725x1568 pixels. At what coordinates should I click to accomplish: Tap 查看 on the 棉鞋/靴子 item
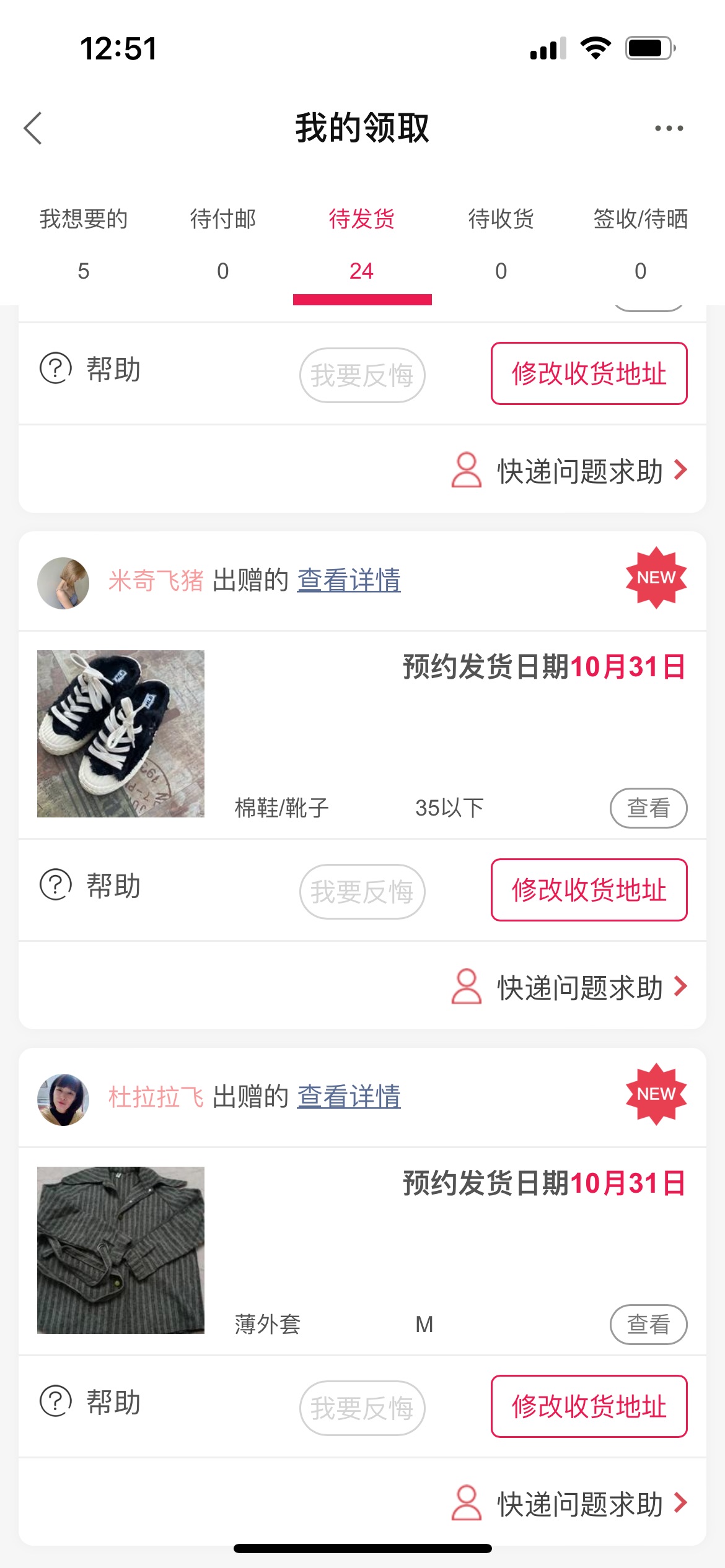click(x=649, y=808)
